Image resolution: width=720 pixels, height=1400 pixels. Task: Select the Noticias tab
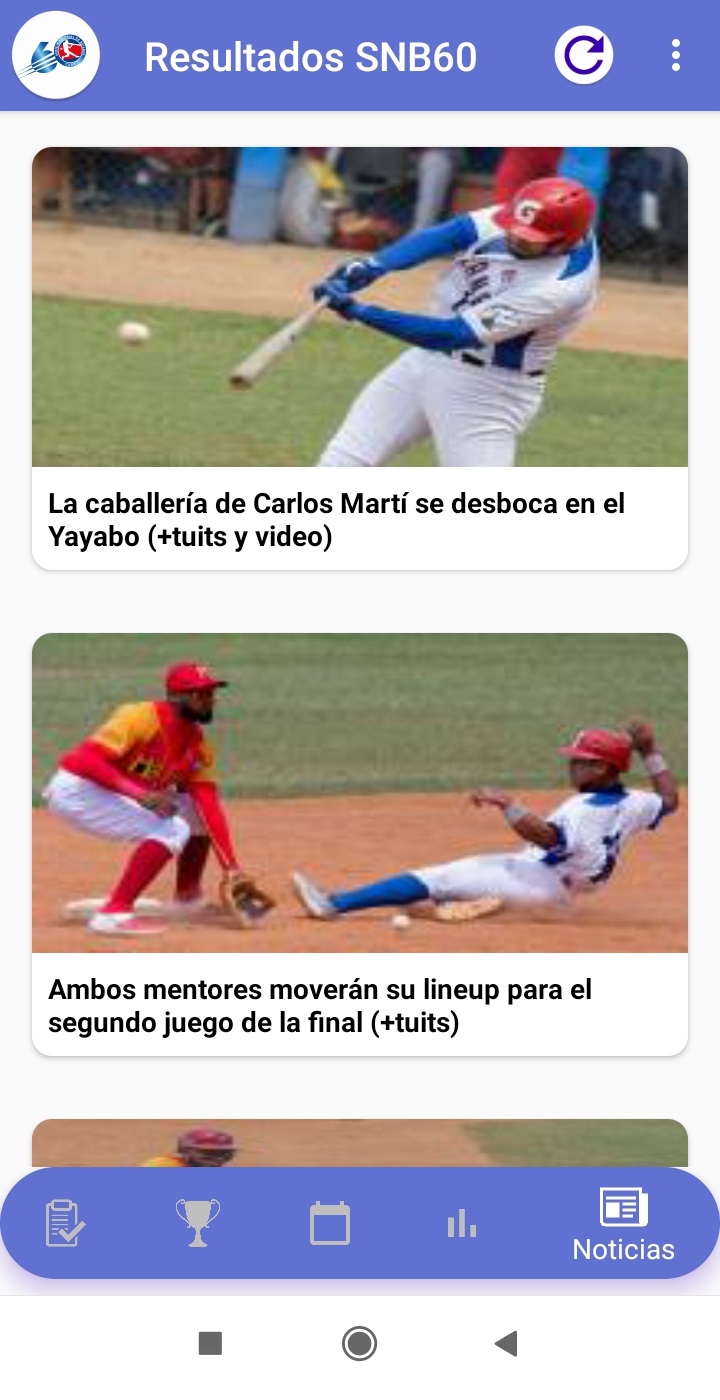coord(623,1225)
